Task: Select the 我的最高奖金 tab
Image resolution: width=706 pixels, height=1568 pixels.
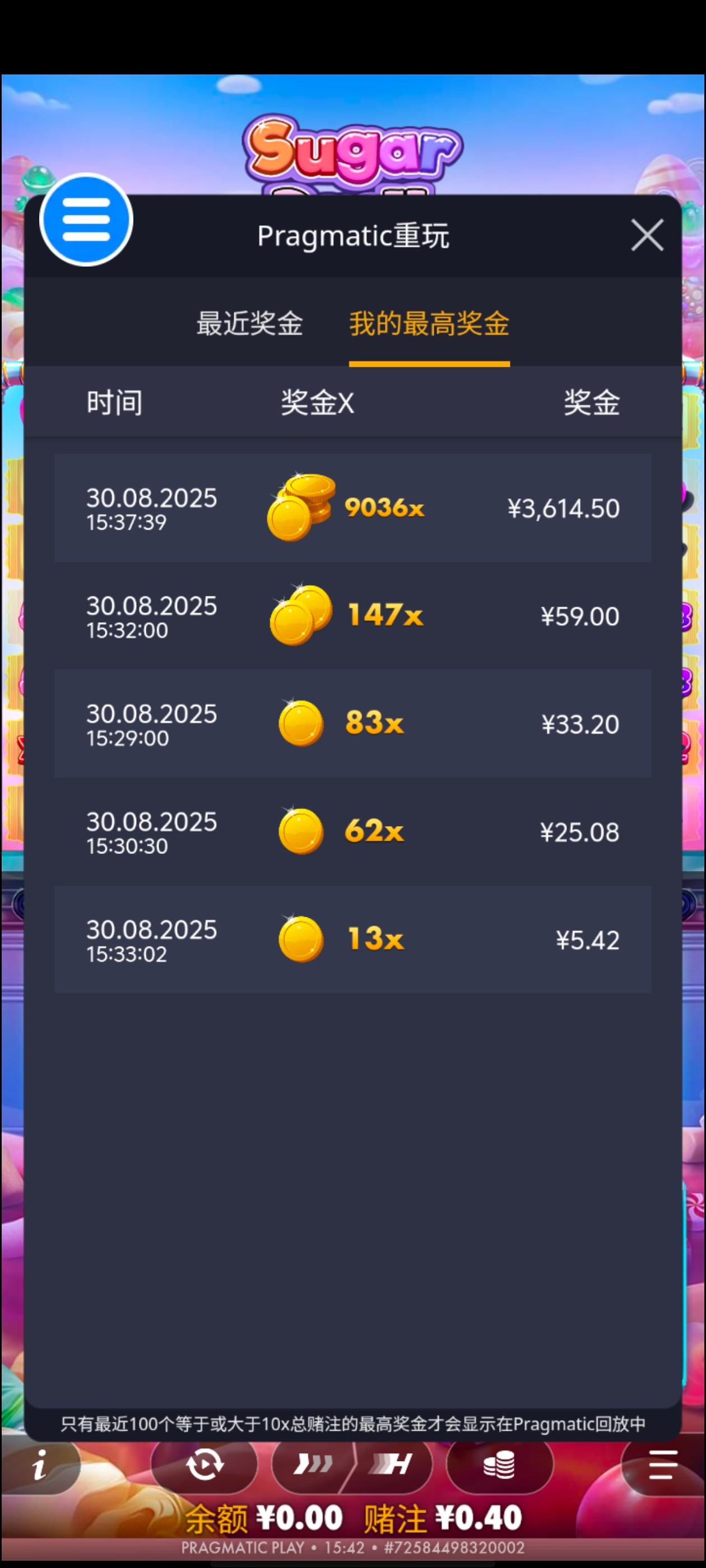Action: [429, 323]
